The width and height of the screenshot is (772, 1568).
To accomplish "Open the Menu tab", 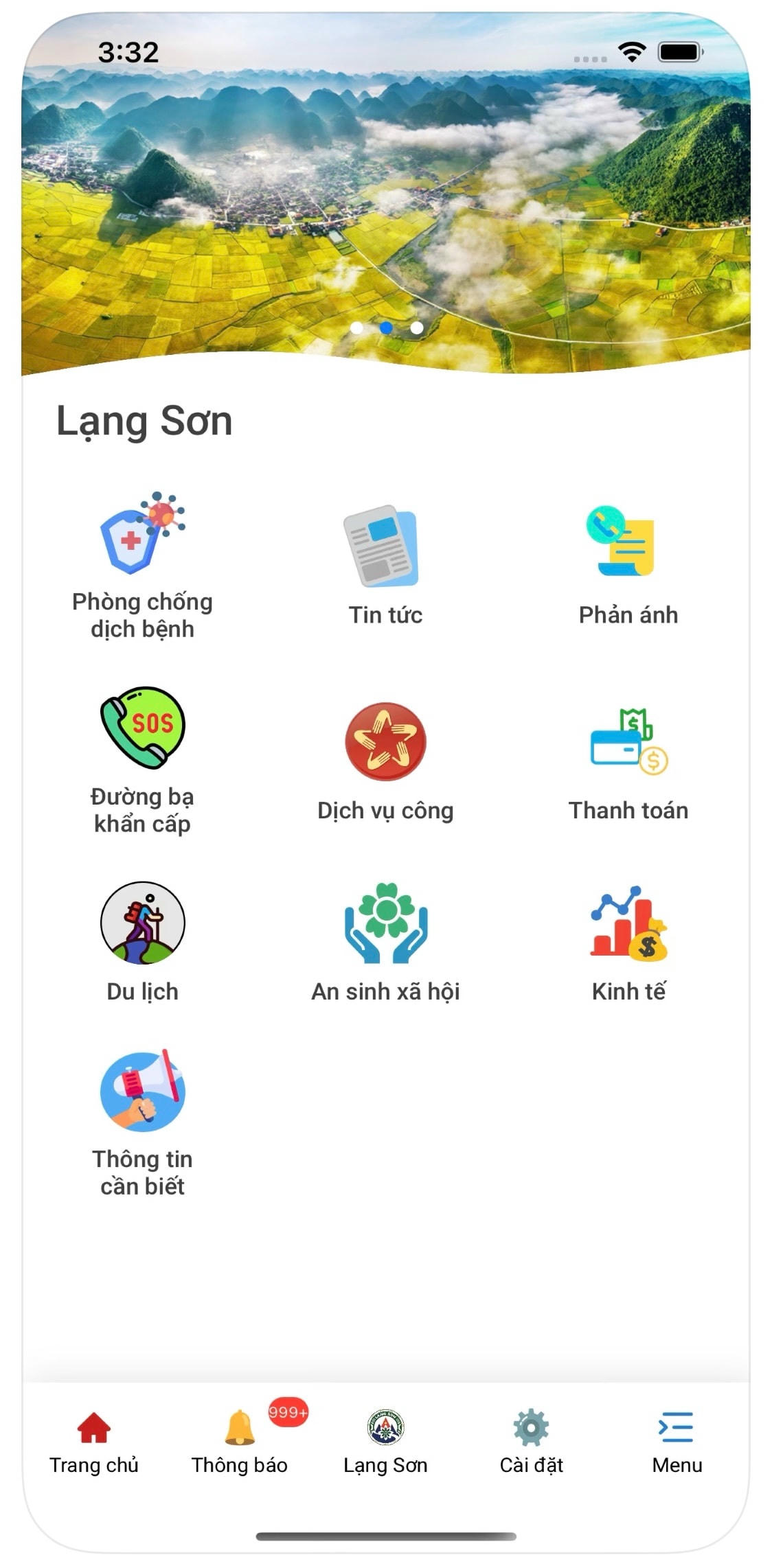I will [677, 1440].
